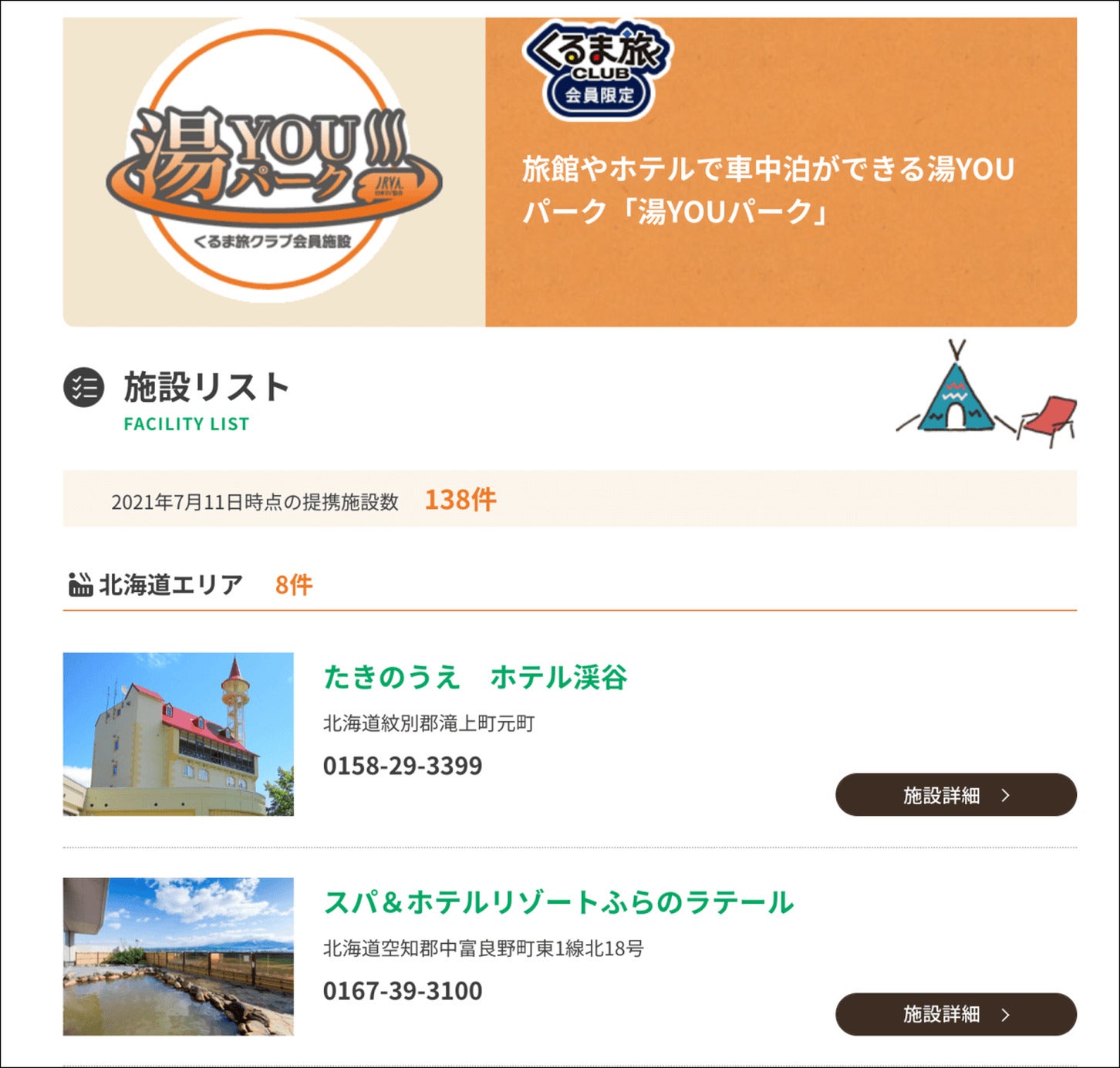The image size is (1120, 1068).
Task: Open the たきのうえ ホテル渓谷 title link
Action: coord(475,677)
